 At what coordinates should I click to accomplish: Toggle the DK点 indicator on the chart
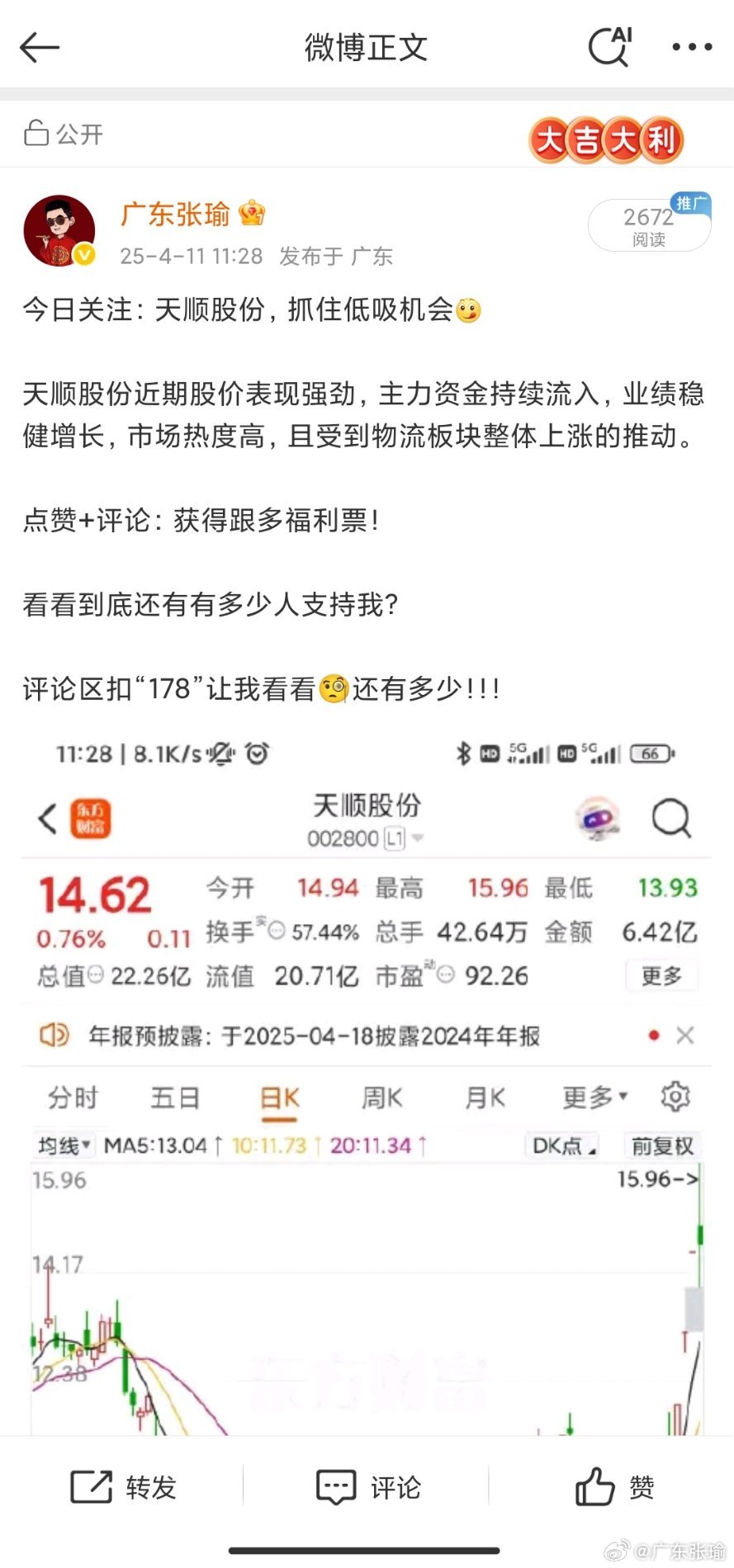click(562, 1146)
